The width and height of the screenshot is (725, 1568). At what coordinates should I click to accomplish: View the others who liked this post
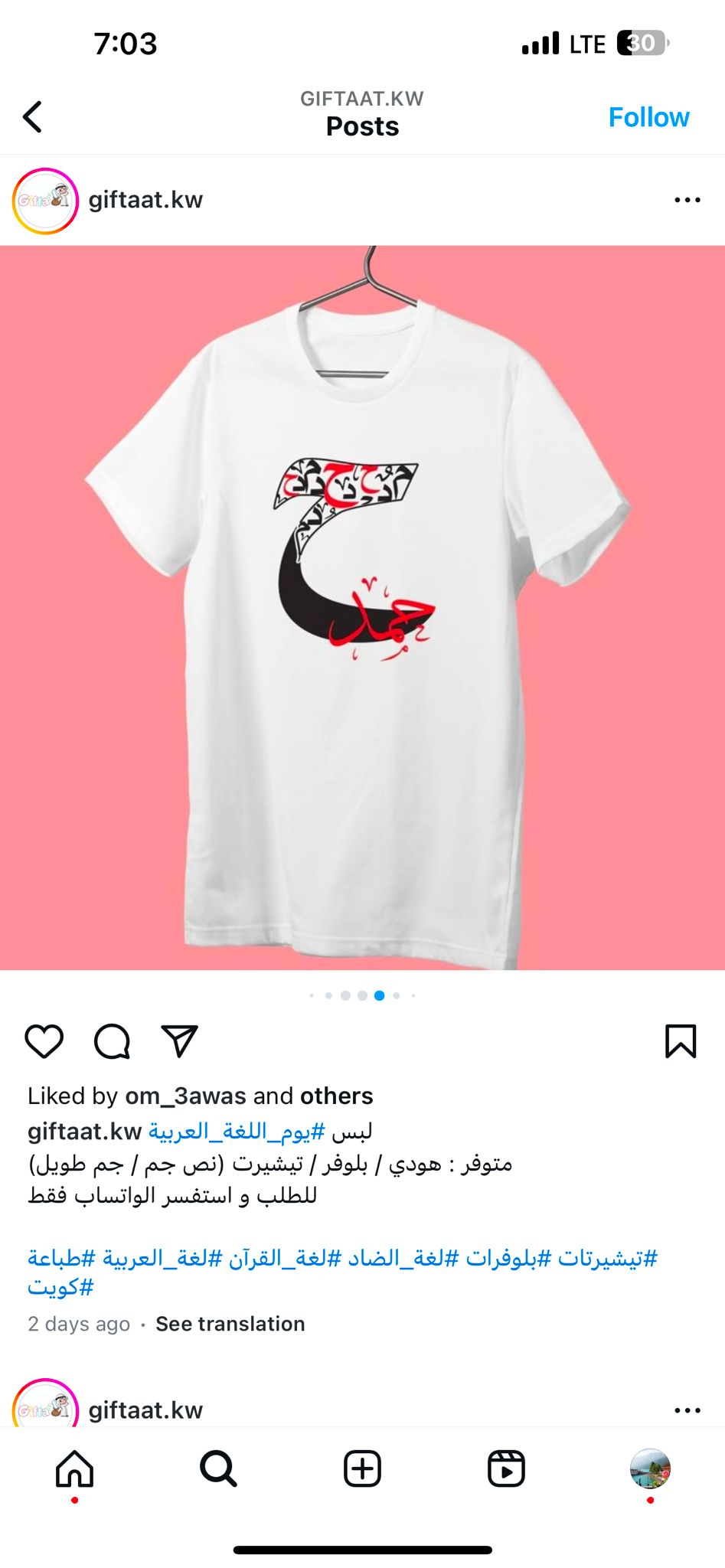tap(336, 1096)
